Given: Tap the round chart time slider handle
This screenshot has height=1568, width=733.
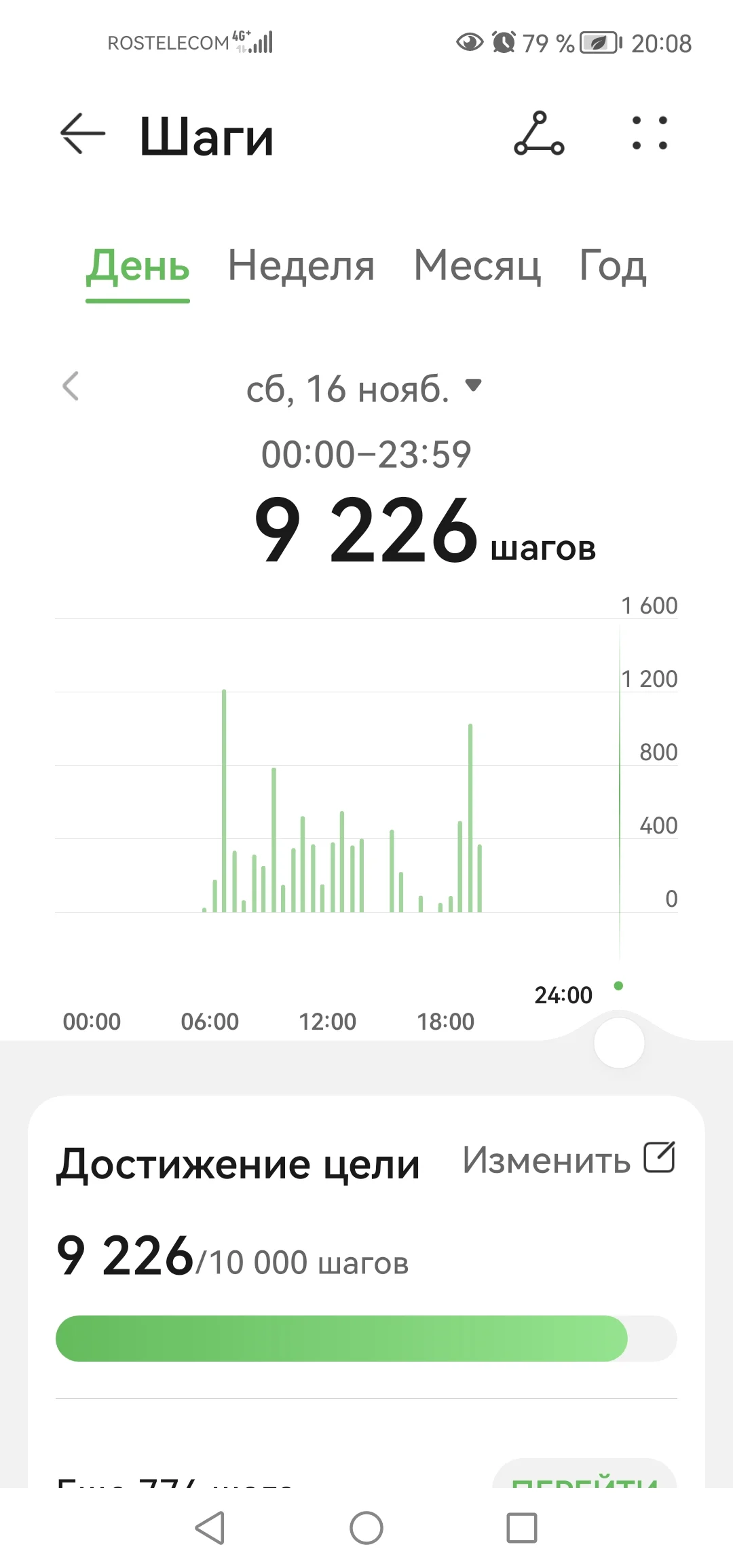Looking at the screenshot, I should point(619,1043).
